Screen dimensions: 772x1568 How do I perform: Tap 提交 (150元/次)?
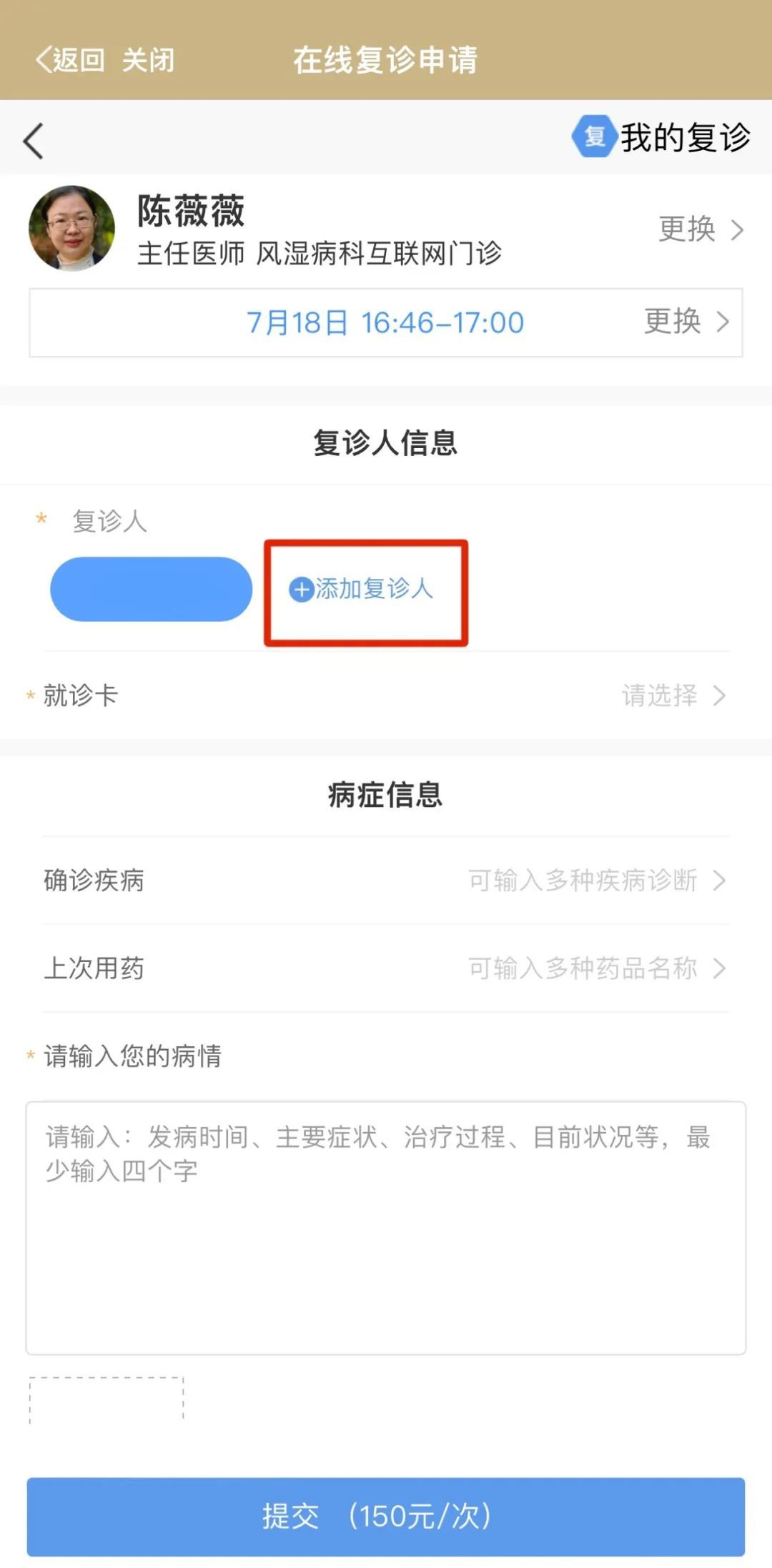(x=386, y=1516)
